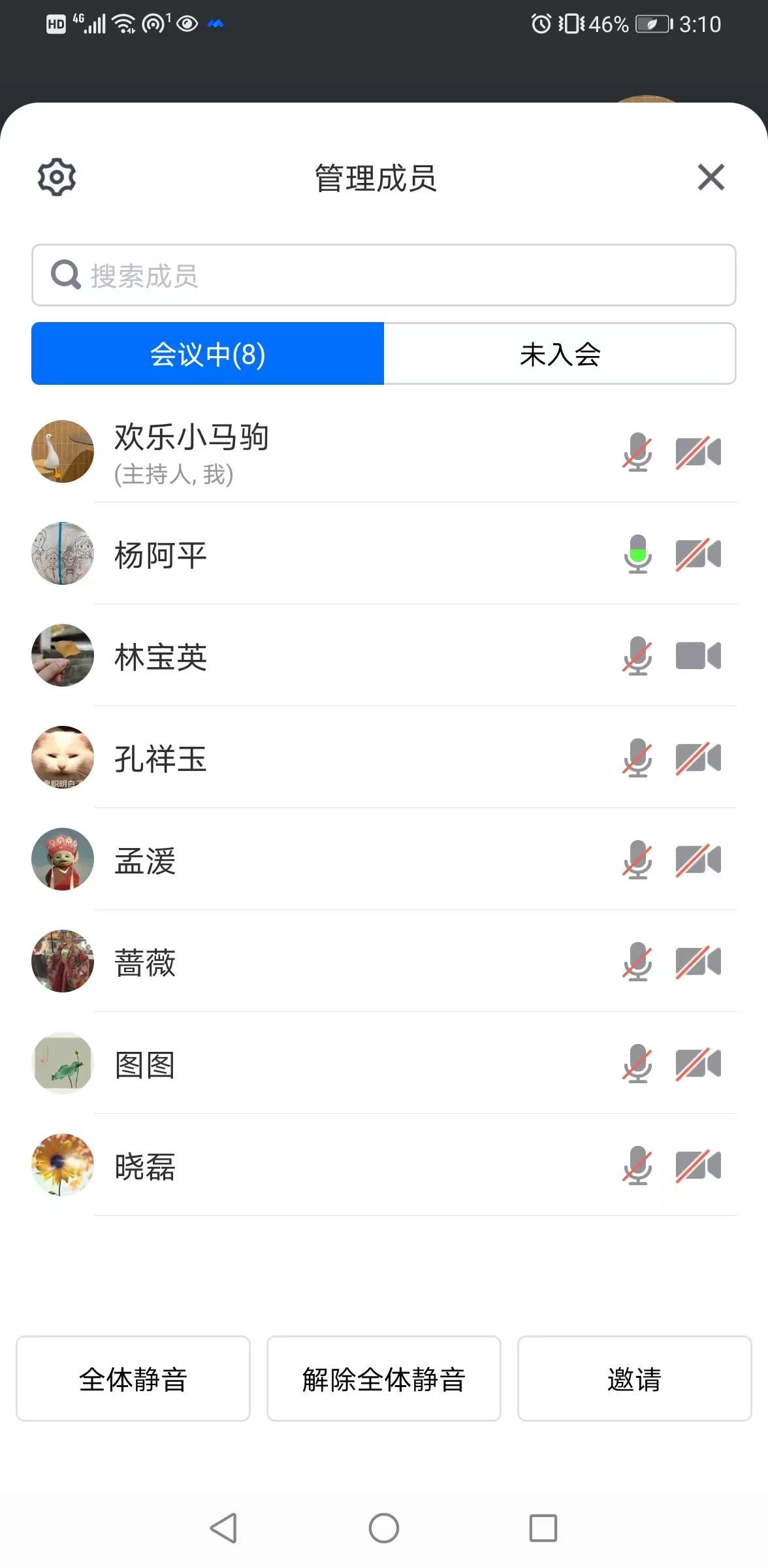768x1568 pixels.
Task: Tap the microphone icon for 晓磊
Action: [637, 1166]
